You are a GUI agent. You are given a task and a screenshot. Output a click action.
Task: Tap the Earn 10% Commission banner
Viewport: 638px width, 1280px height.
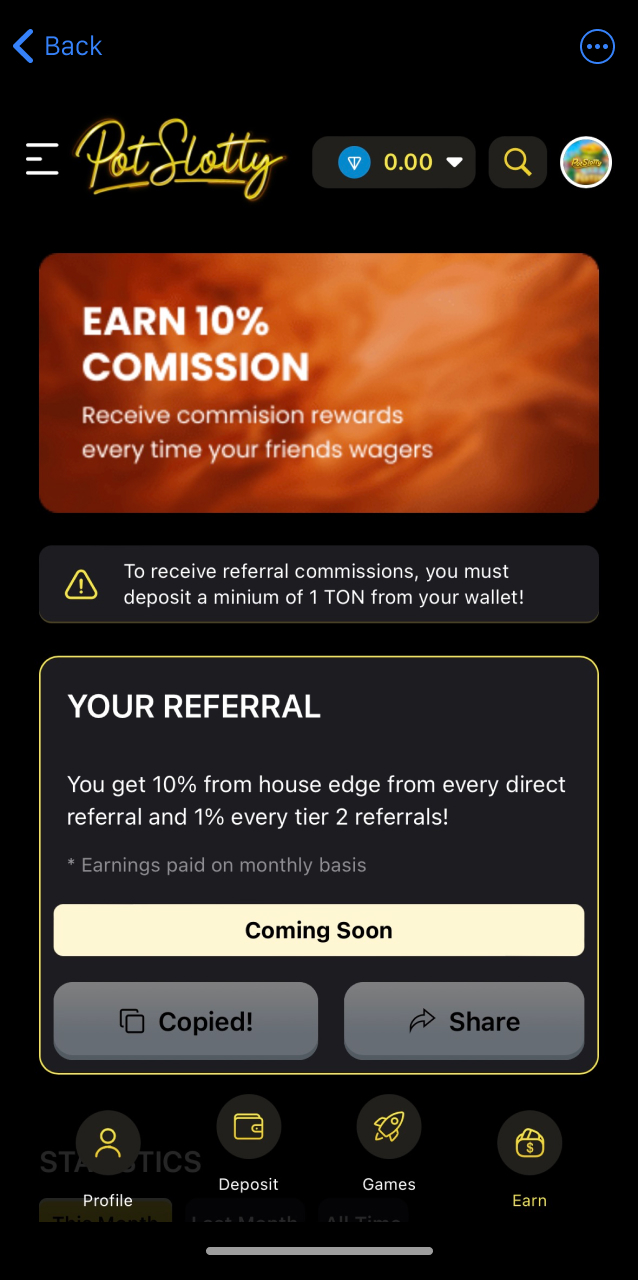[319, 382]
